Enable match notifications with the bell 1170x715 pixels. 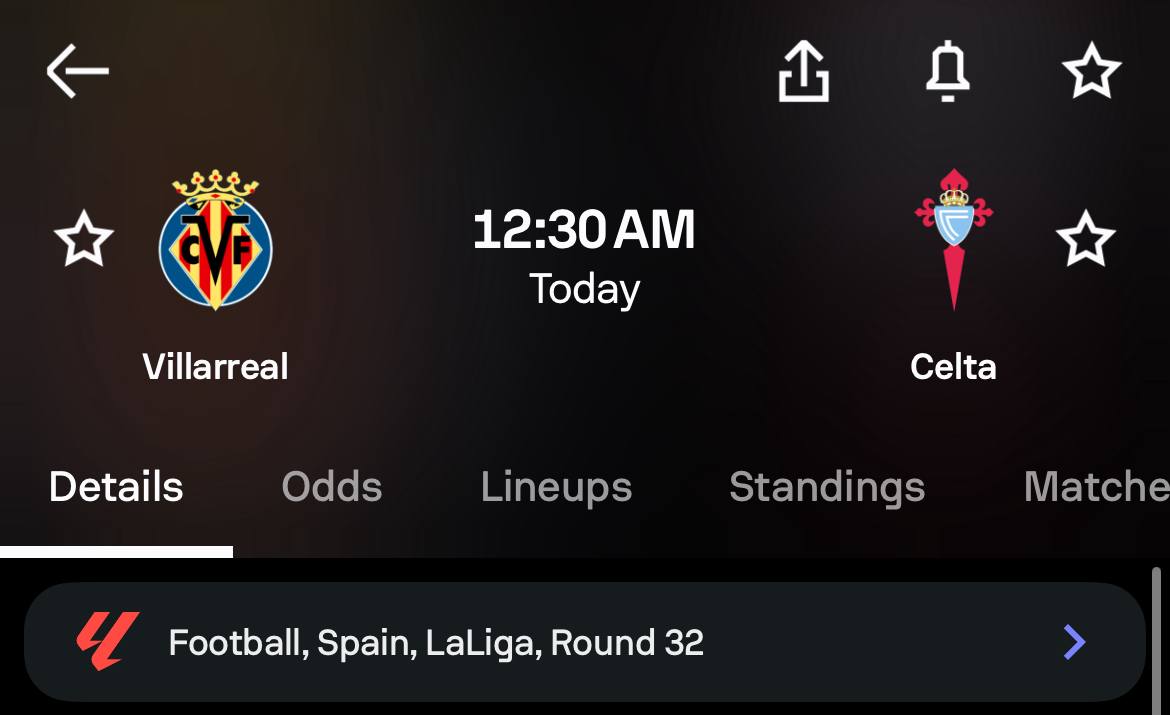(x=947, y=72)
